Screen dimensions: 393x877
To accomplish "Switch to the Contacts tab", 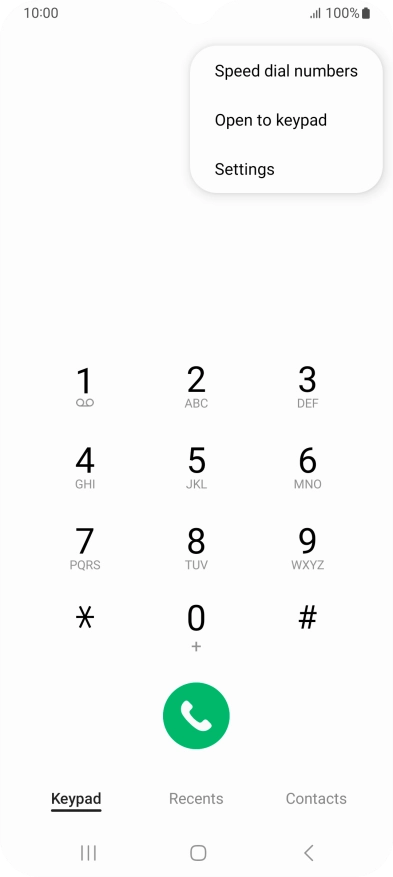I will tap(316, 798).
